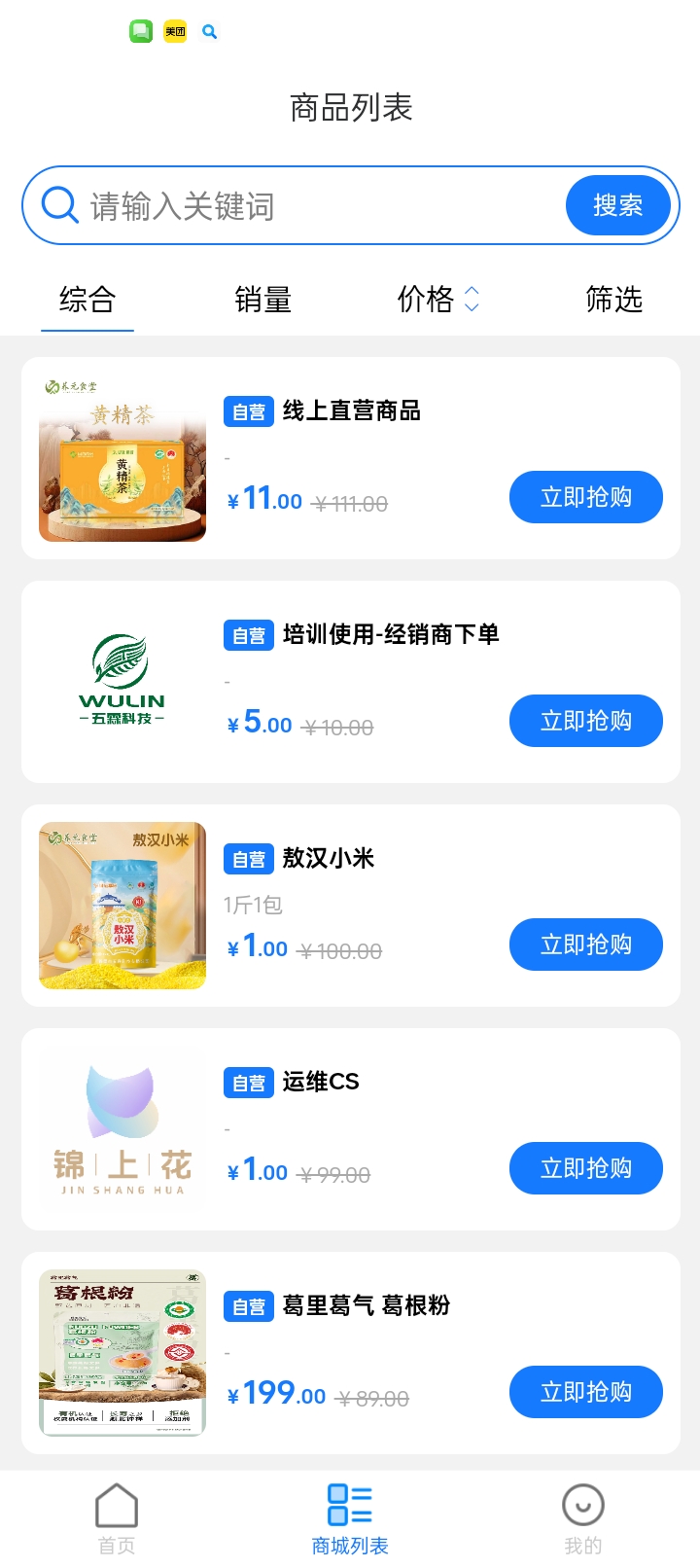Tap the 自营 badge on 敖汉小米 product

249,859
